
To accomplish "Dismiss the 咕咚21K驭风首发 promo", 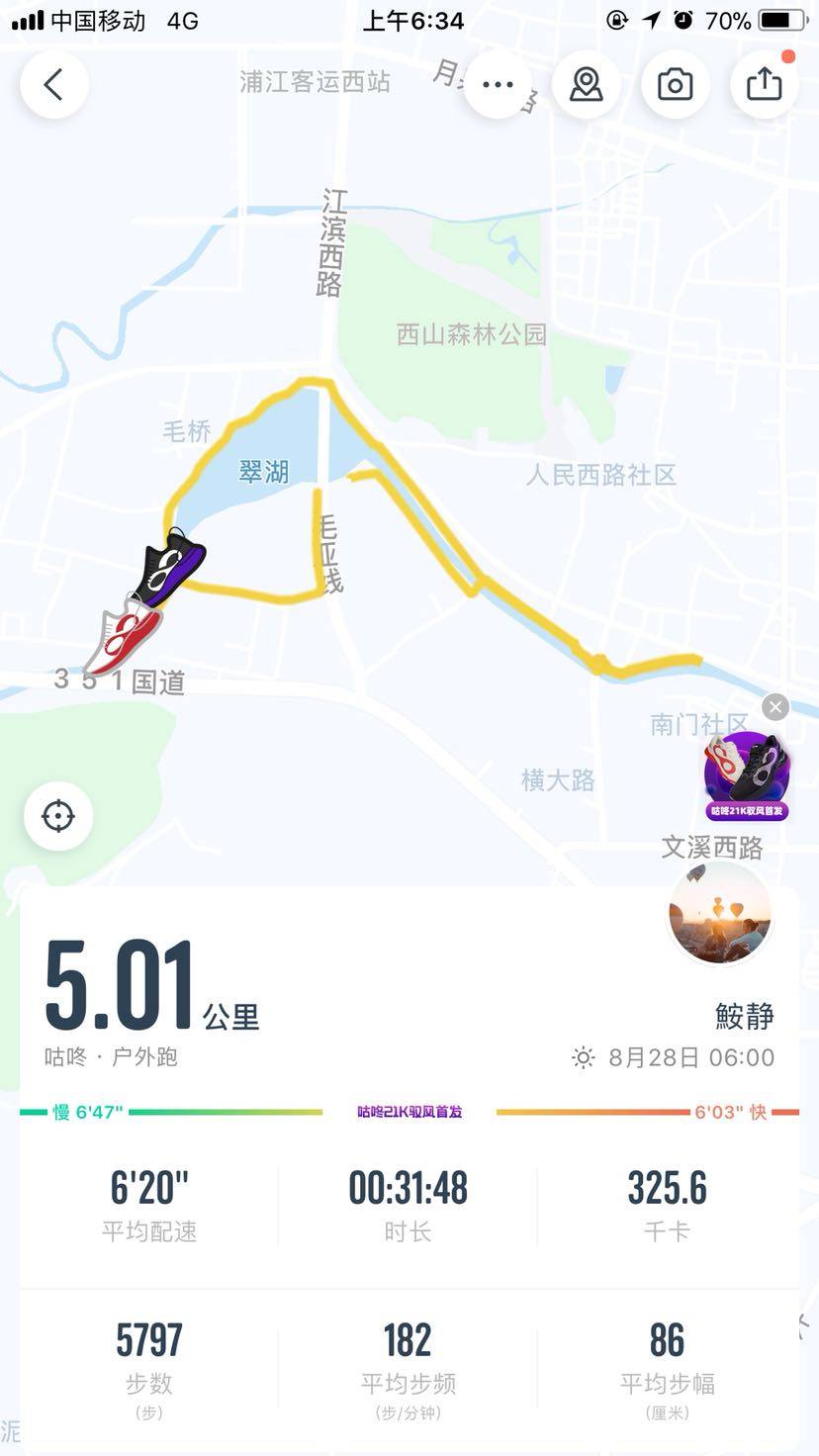I will [x=775, y=706].
